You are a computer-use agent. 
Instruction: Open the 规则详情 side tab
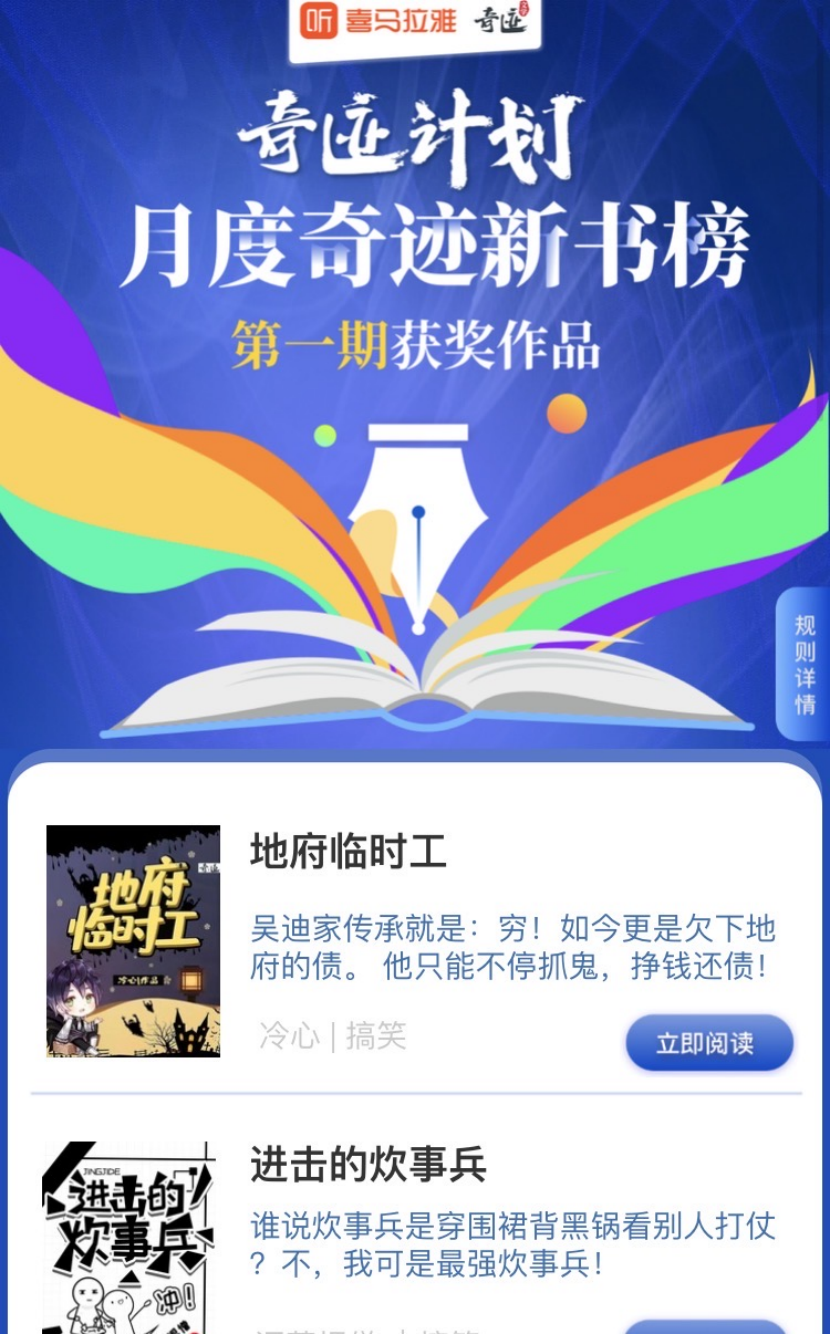(805, 664)
